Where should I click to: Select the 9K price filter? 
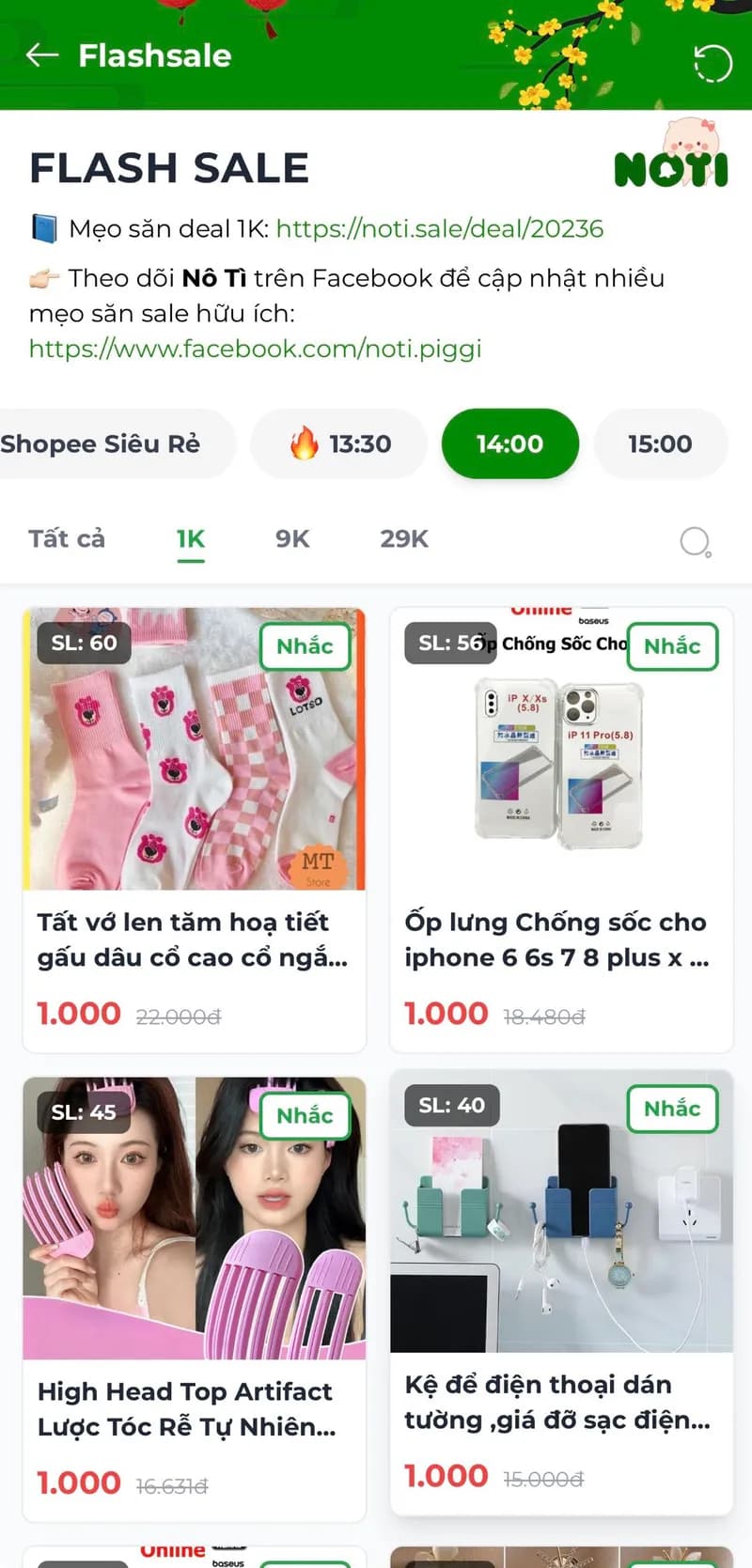click(290, 538)
